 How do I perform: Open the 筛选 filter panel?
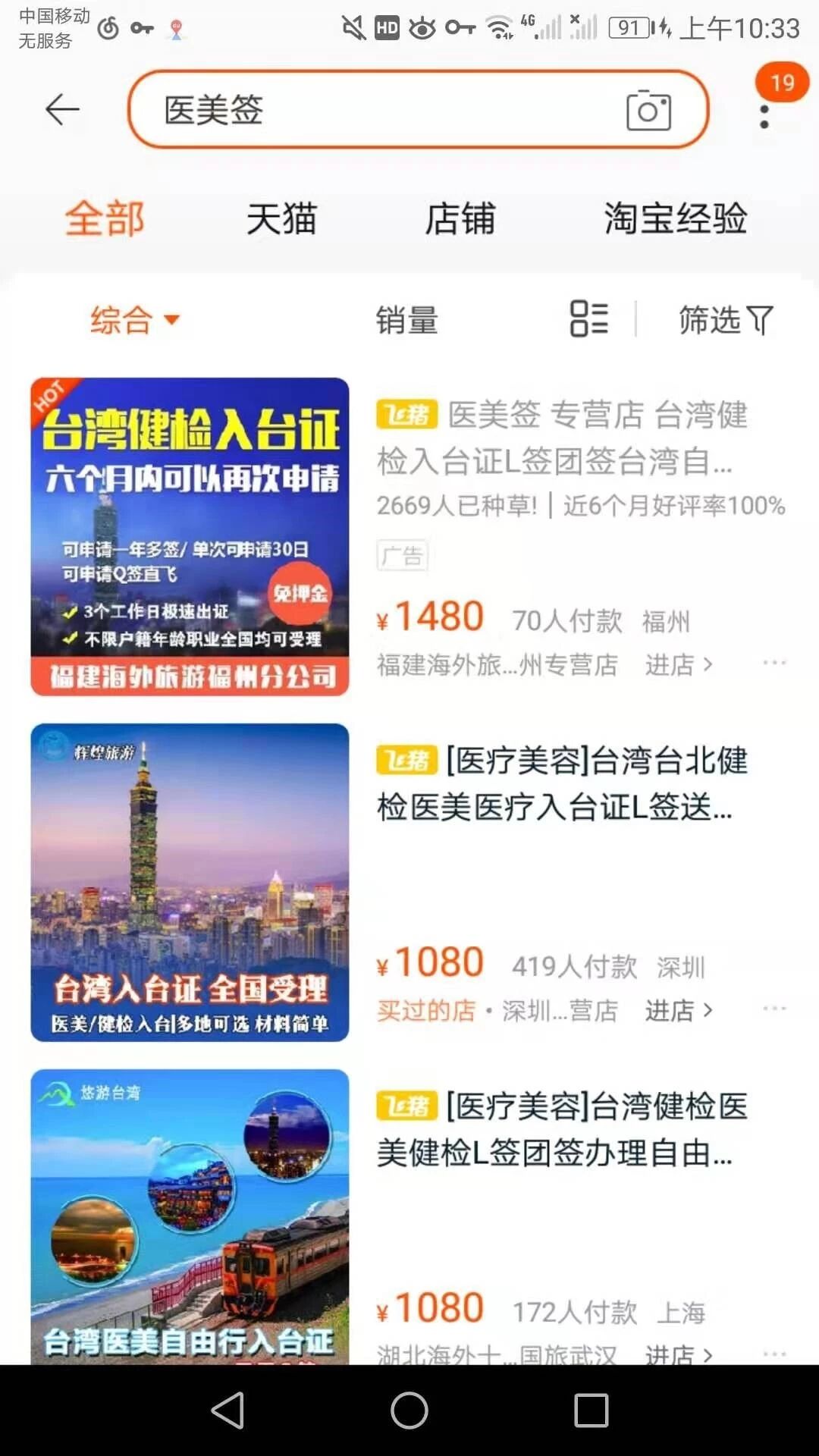(x=725, y=320)
